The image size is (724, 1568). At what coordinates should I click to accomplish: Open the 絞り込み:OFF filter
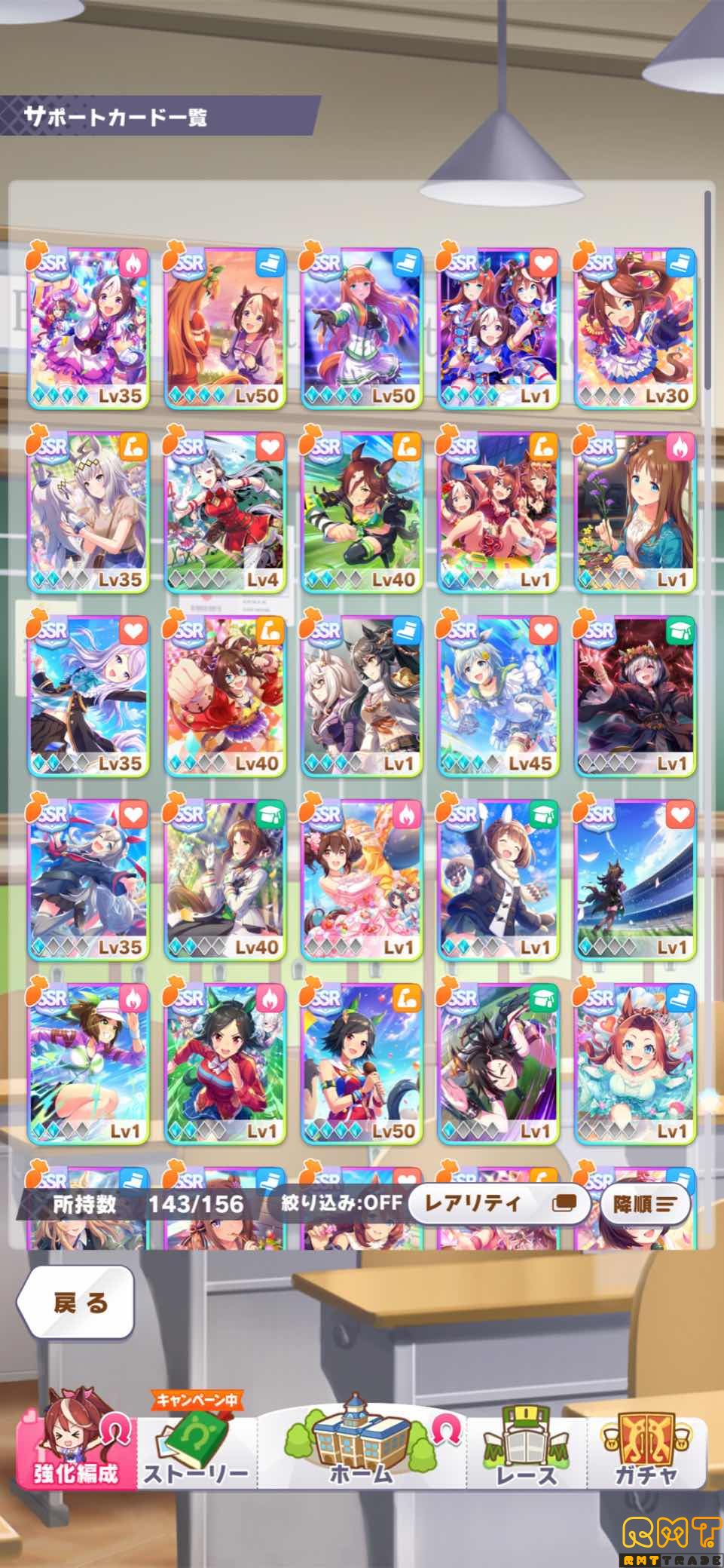point(341,1202)
